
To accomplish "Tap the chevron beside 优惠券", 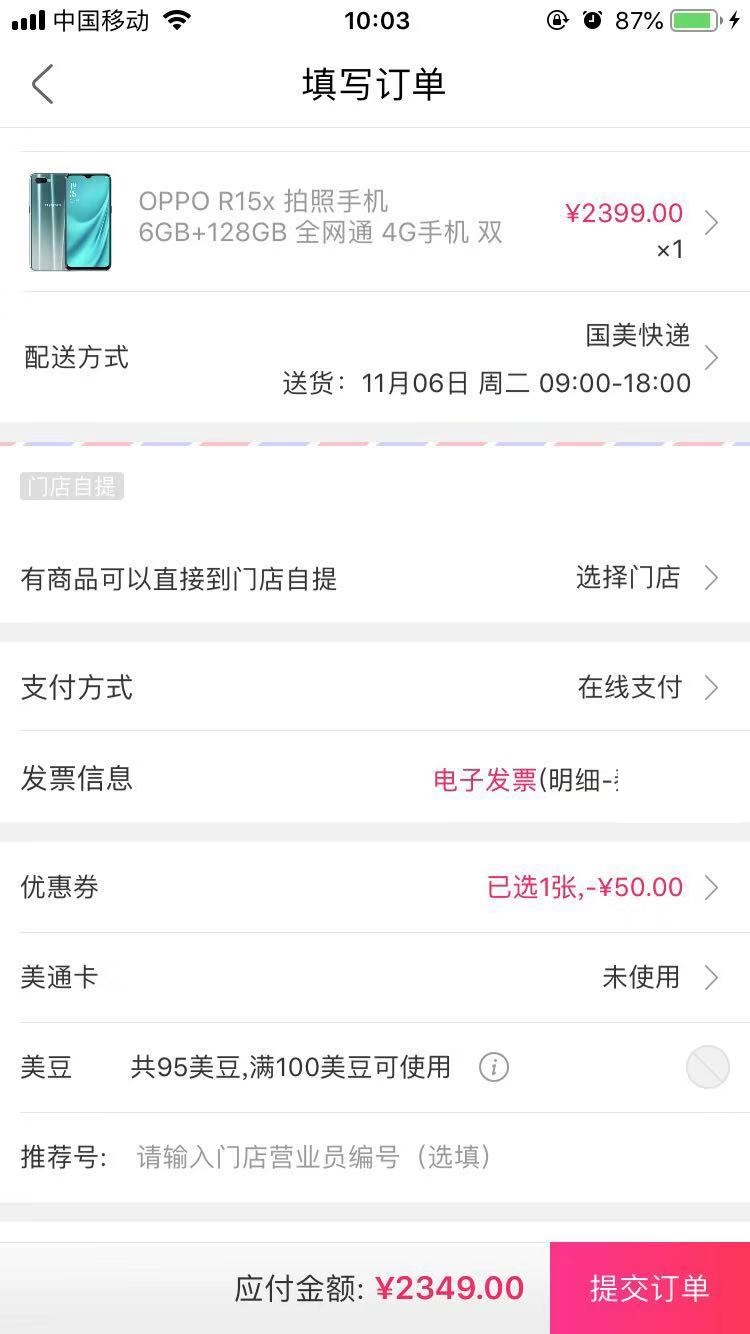I will coord(712,887).
